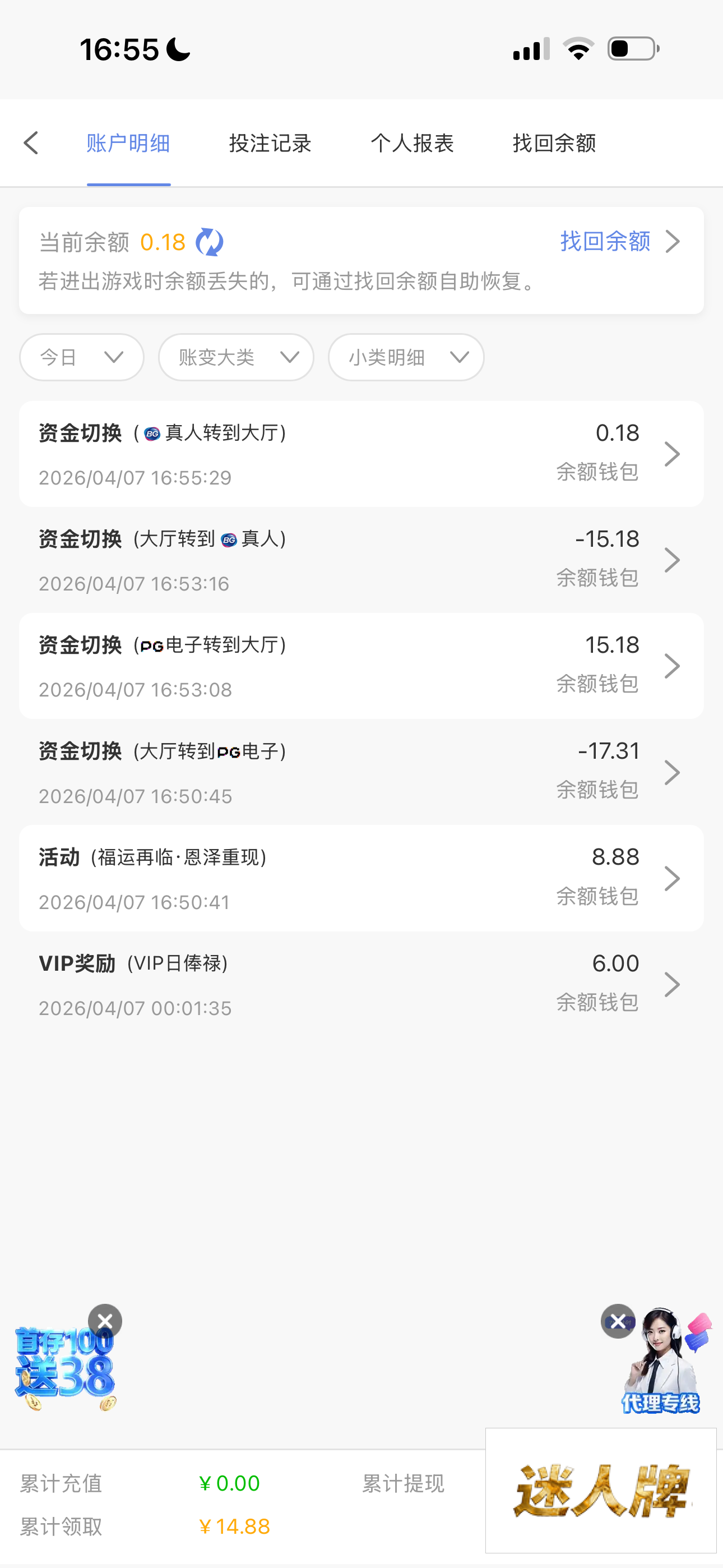Open the -15.18 大厅转到真人 record

(x=361, y=560)
